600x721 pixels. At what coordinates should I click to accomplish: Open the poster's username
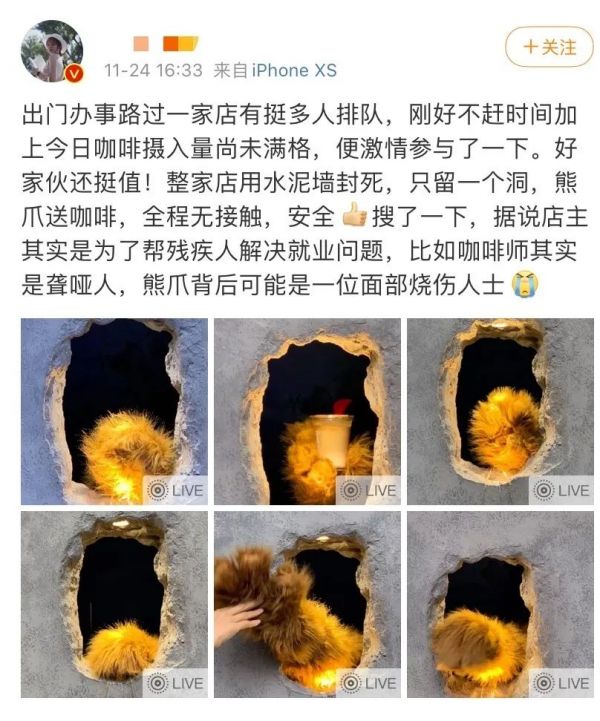165,43
